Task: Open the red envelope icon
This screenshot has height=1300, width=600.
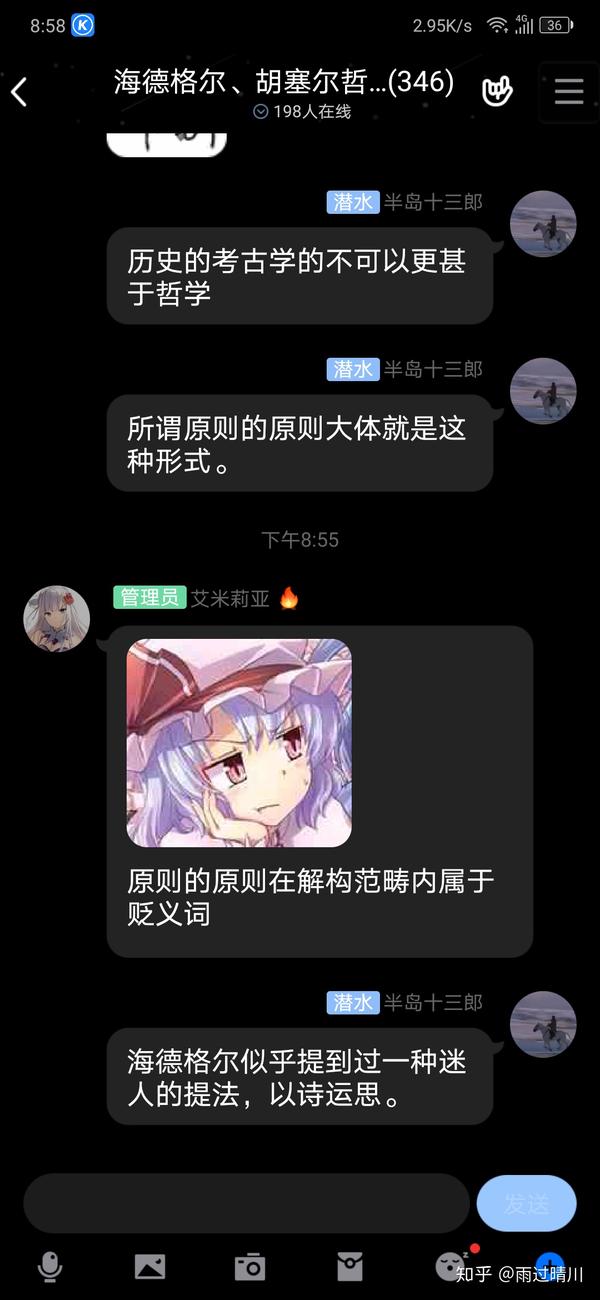Action: [x=349, y=1267]
